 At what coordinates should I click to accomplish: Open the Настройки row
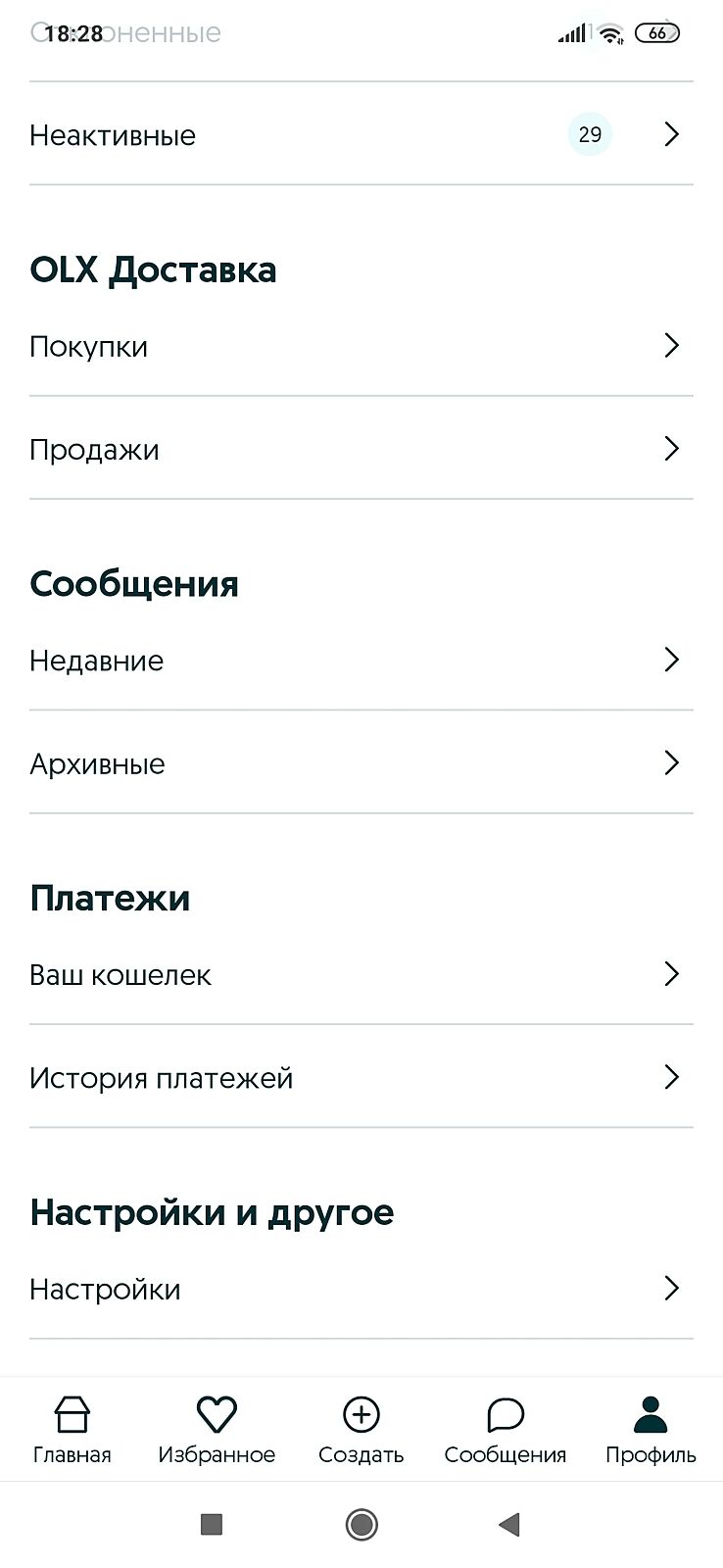point(361,1290)
